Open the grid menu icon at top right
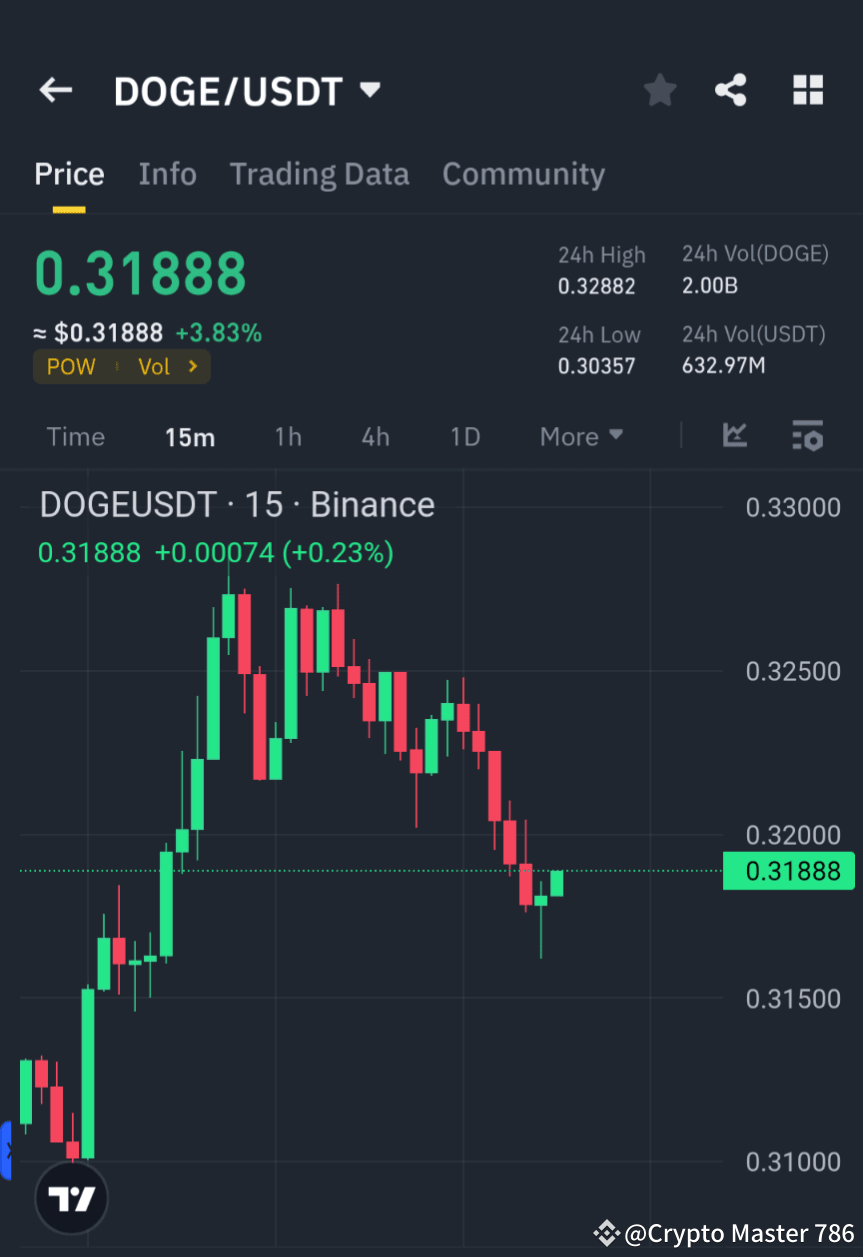The image size is (863, 1257). (807, 90)
